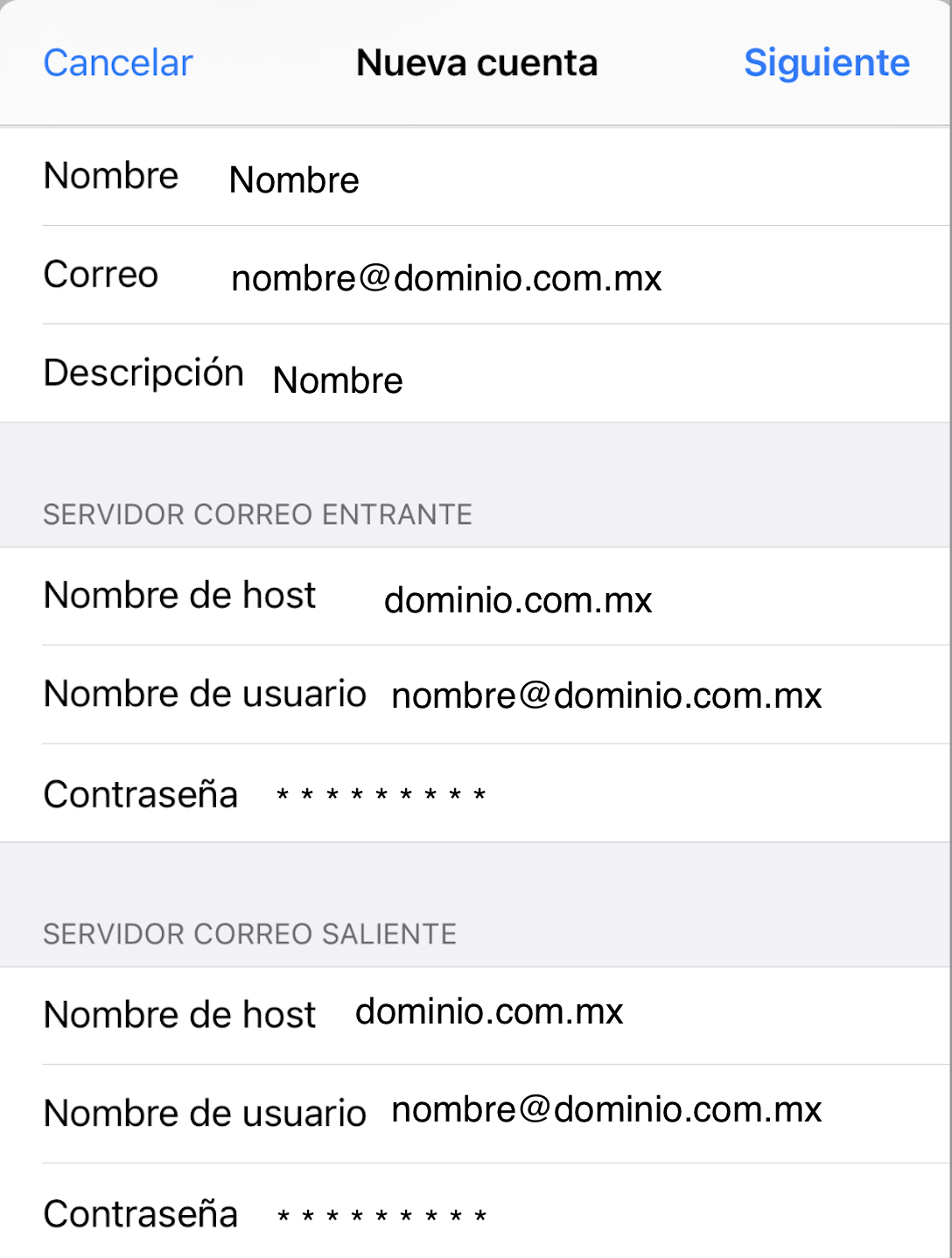Tap Cancelar to discard the new account
The height and width of the screenshot is (1258, 952).
[118, 63]
